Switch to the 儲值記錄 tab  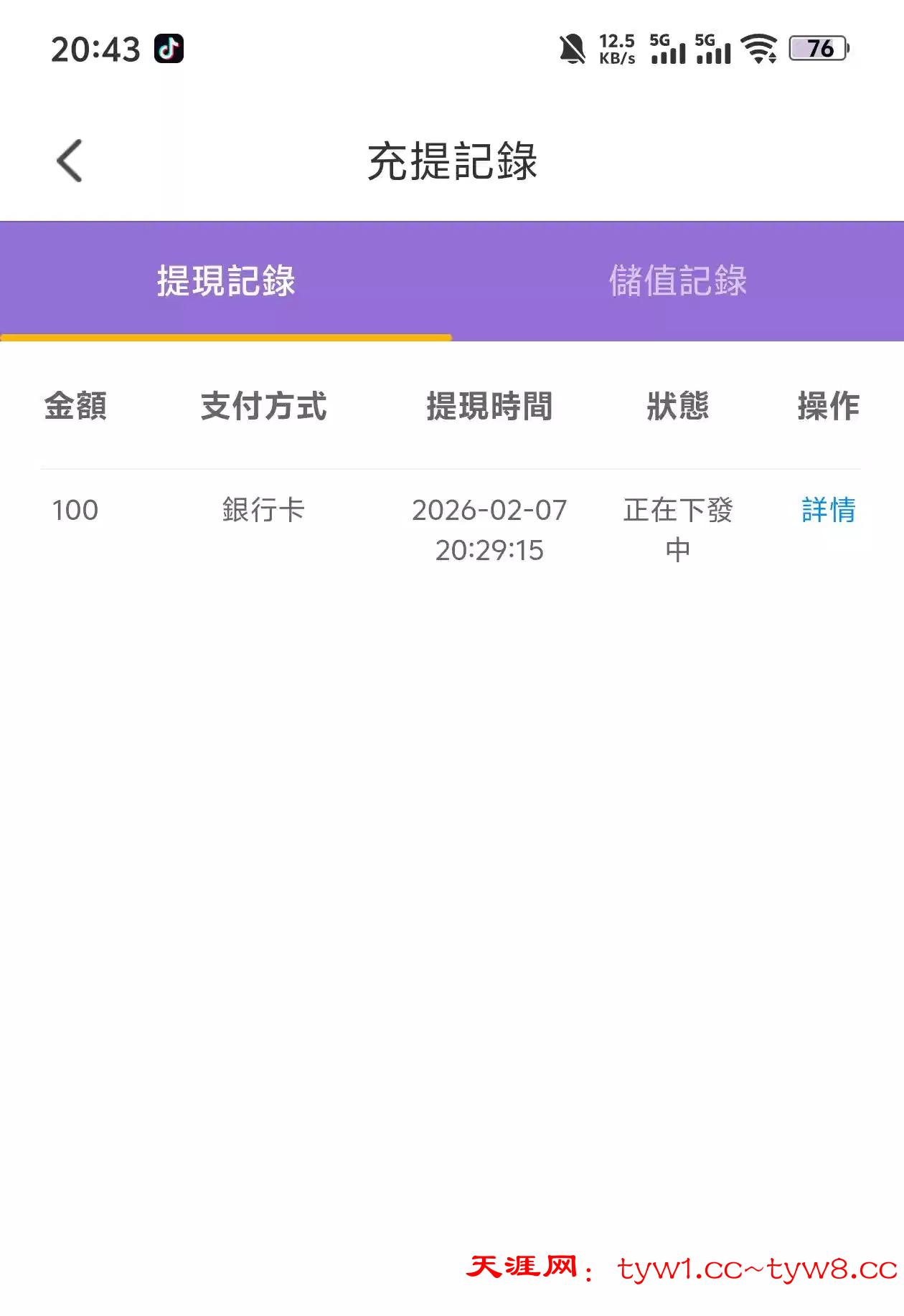click(x=677, y=281)
